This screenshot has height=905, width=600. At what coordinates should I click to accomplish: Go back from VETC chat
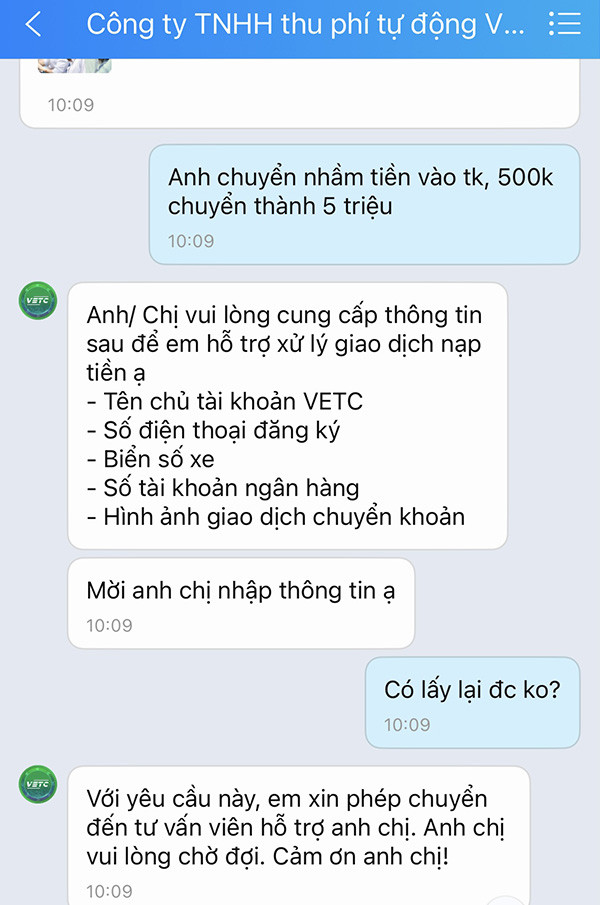tap(34, 24)
